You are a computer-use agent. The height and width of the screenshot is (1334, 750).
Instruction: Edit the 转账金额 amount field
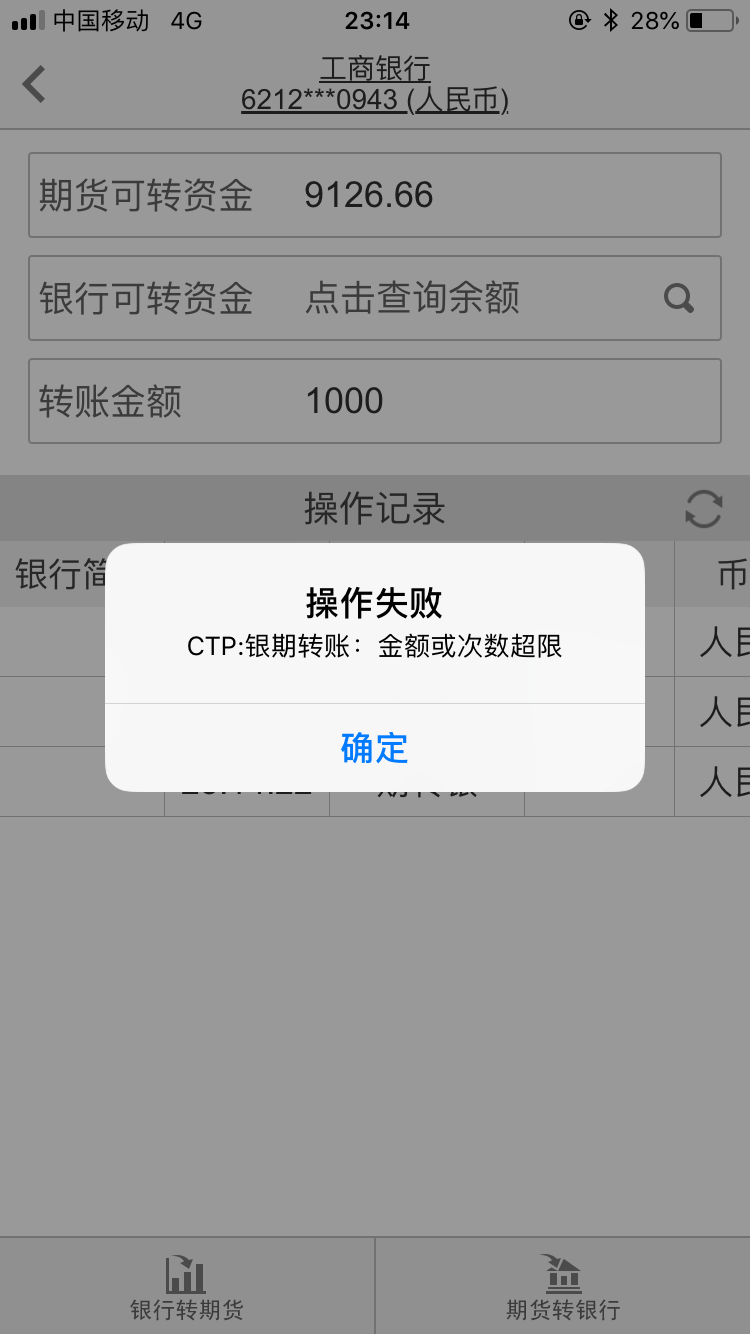(500, 401)
